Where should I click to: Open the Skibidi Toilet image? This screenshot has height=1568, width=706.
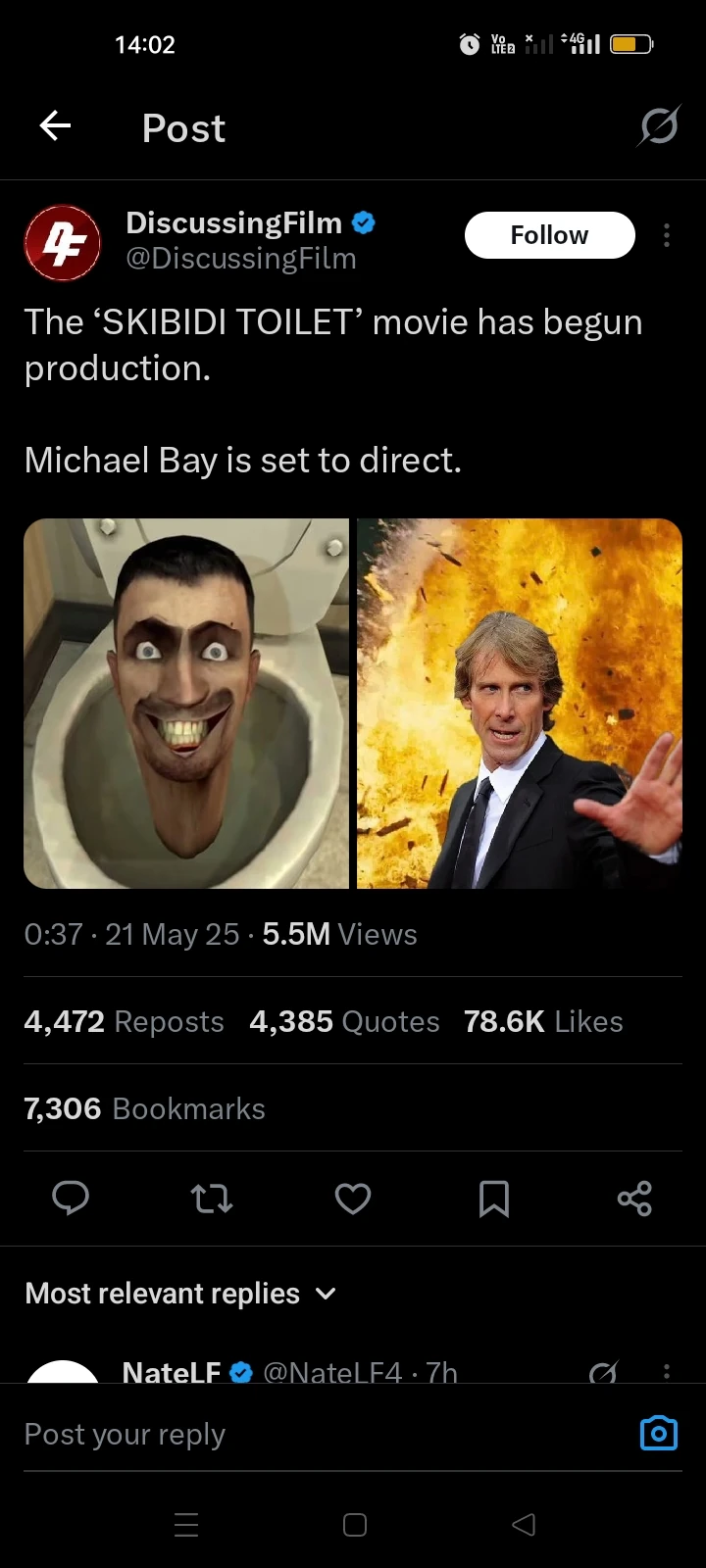[186, 703]
